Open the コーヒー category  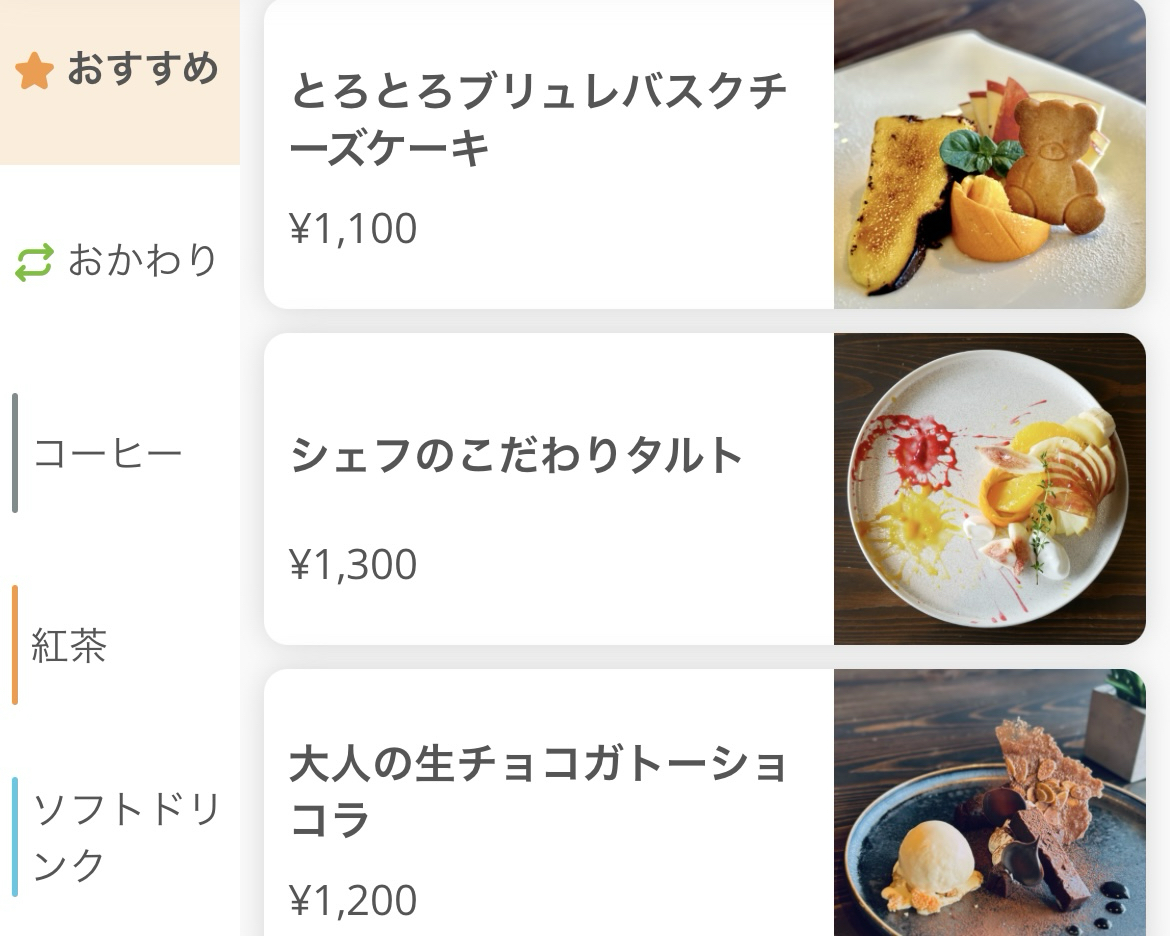point(108,454)
